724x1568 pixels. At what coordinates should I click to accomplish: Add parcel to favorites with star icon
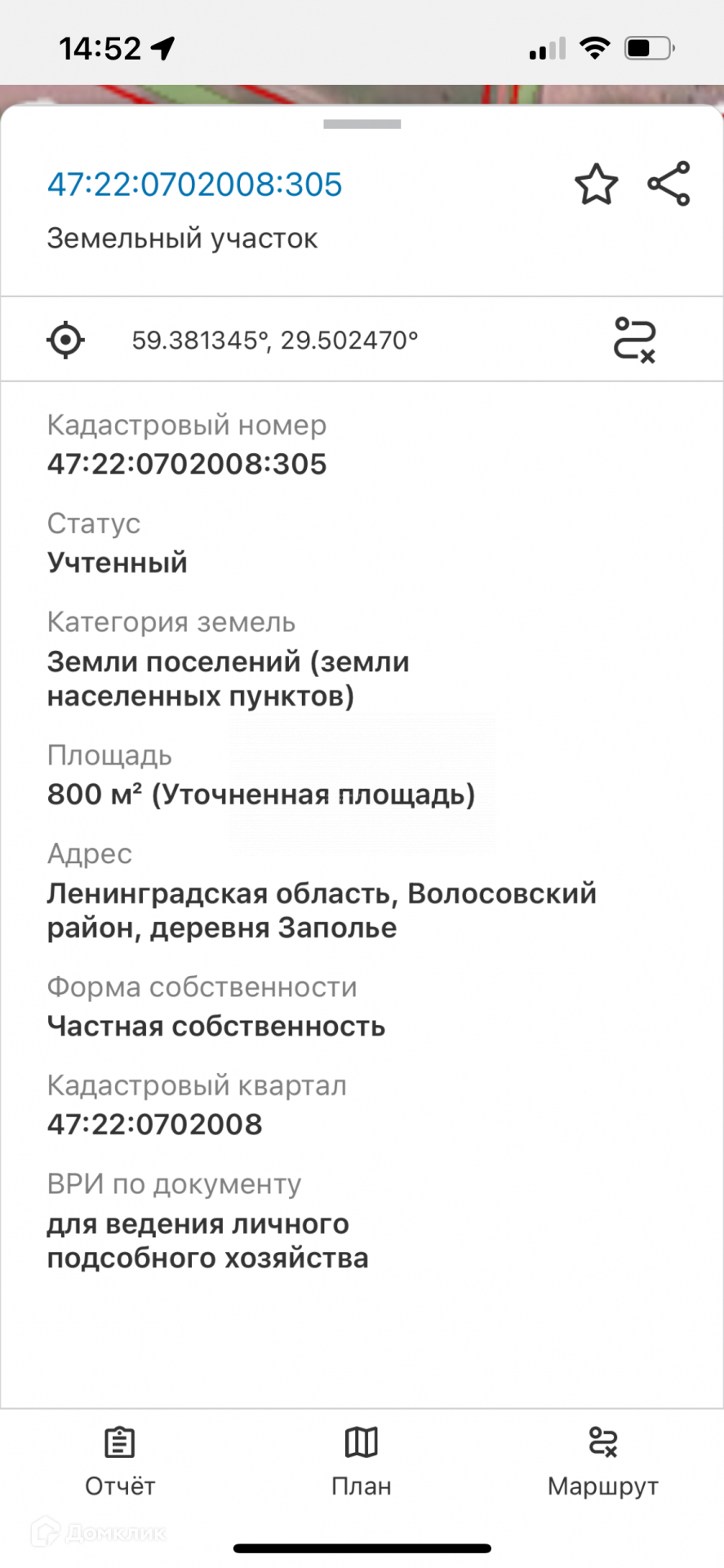tap(597, 185)
